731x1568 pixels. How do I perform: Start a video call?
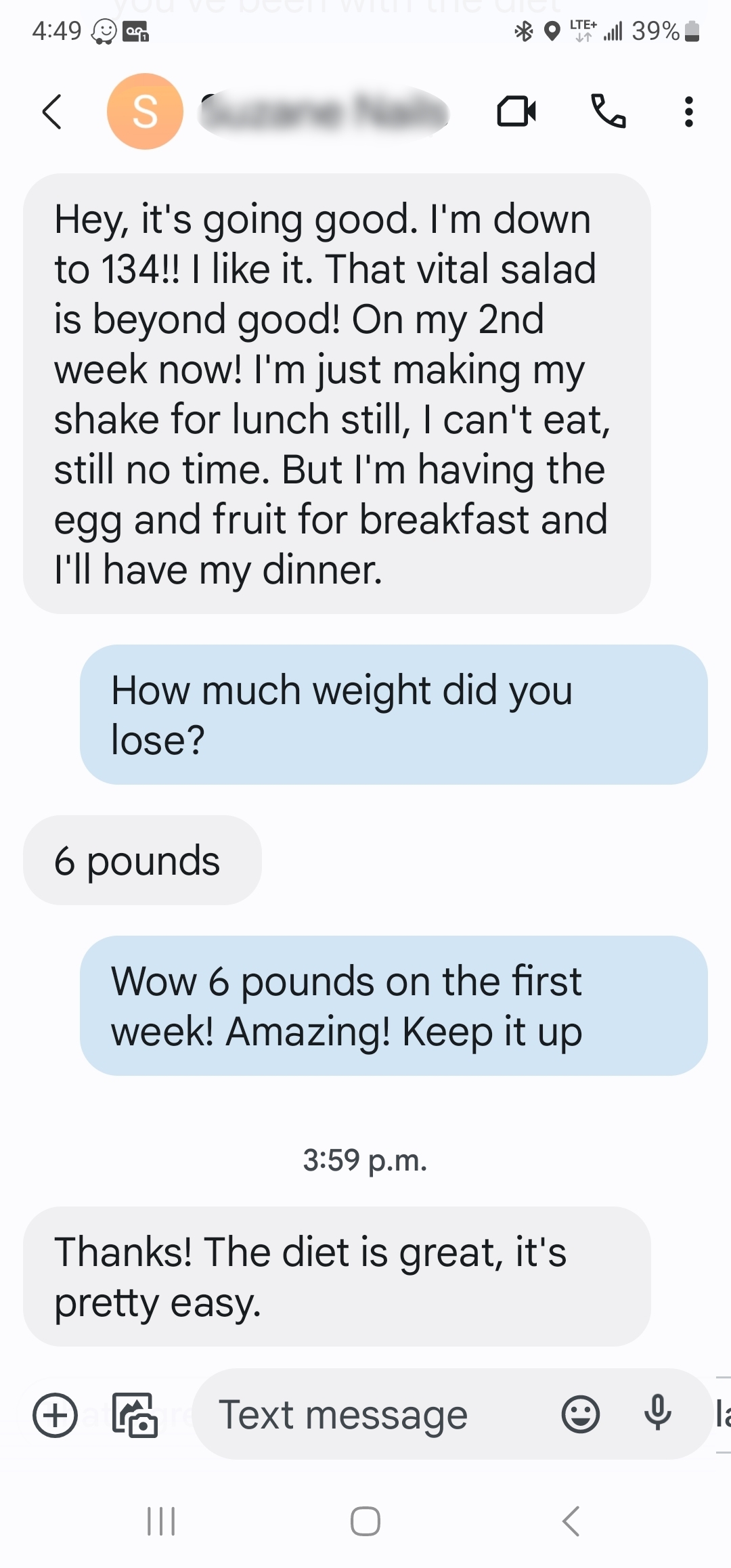[516, 112]
